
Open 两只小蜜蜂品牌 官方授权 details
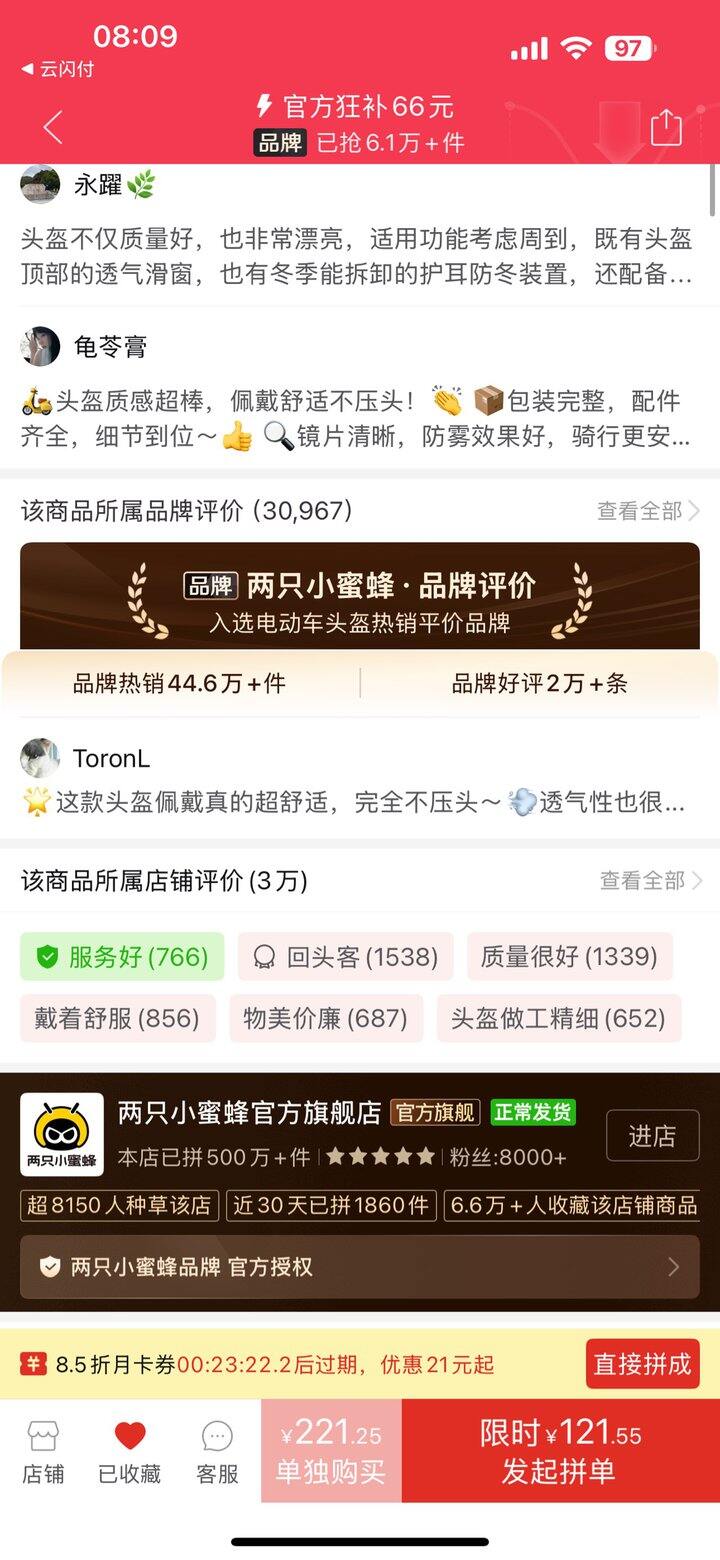(360, 1267)
